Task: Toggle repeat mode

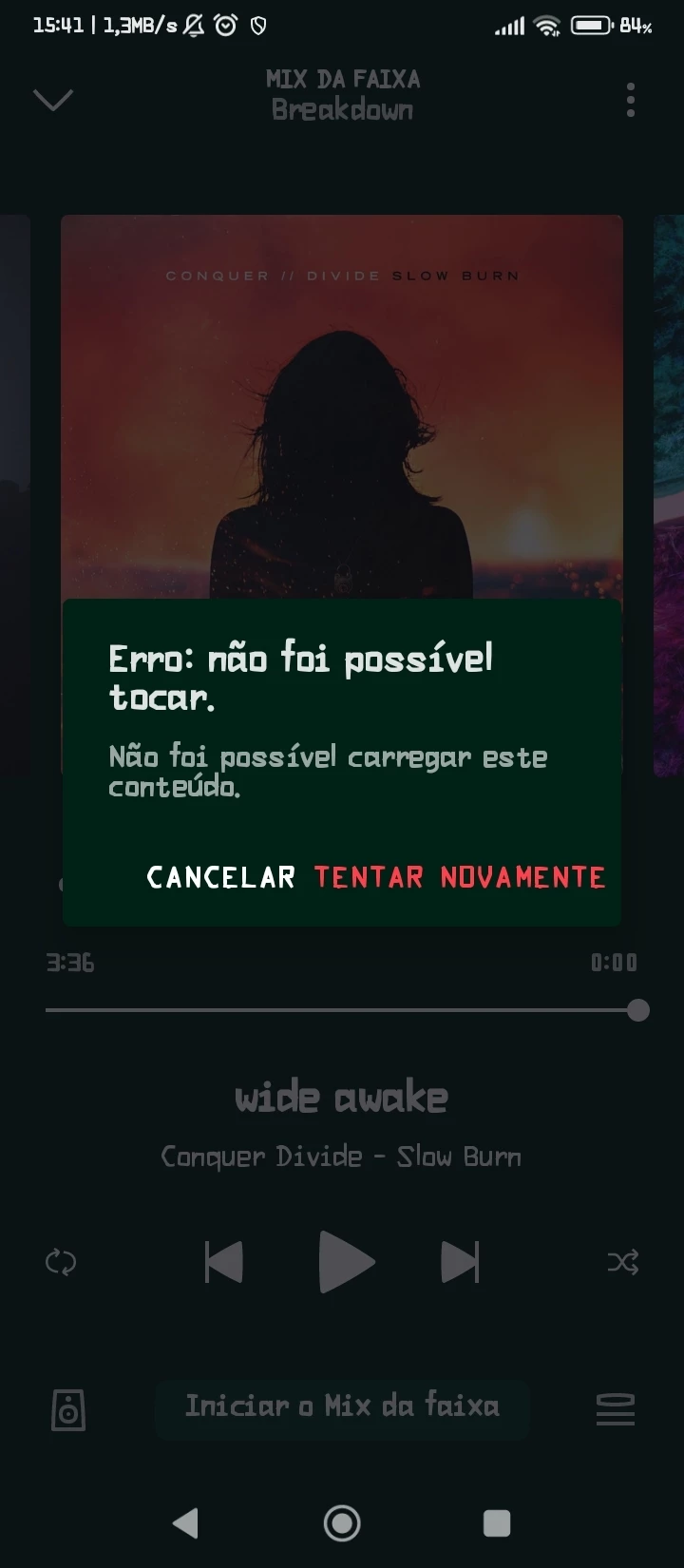Action: [x=61, y=1262]
